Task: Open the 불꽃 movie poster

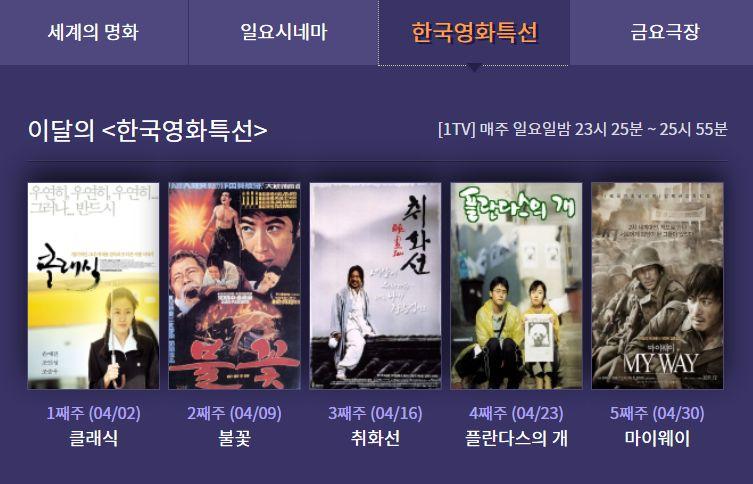Action: tap(234, 285)
